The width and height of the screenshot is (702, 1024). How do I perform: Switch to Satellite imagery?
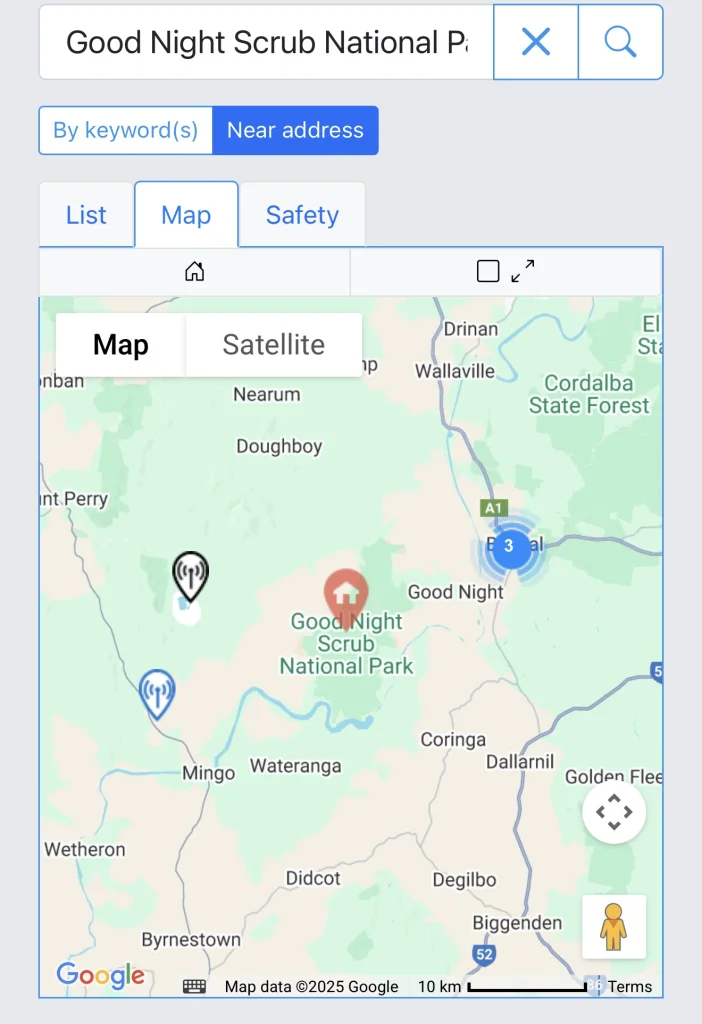point(273,345)
